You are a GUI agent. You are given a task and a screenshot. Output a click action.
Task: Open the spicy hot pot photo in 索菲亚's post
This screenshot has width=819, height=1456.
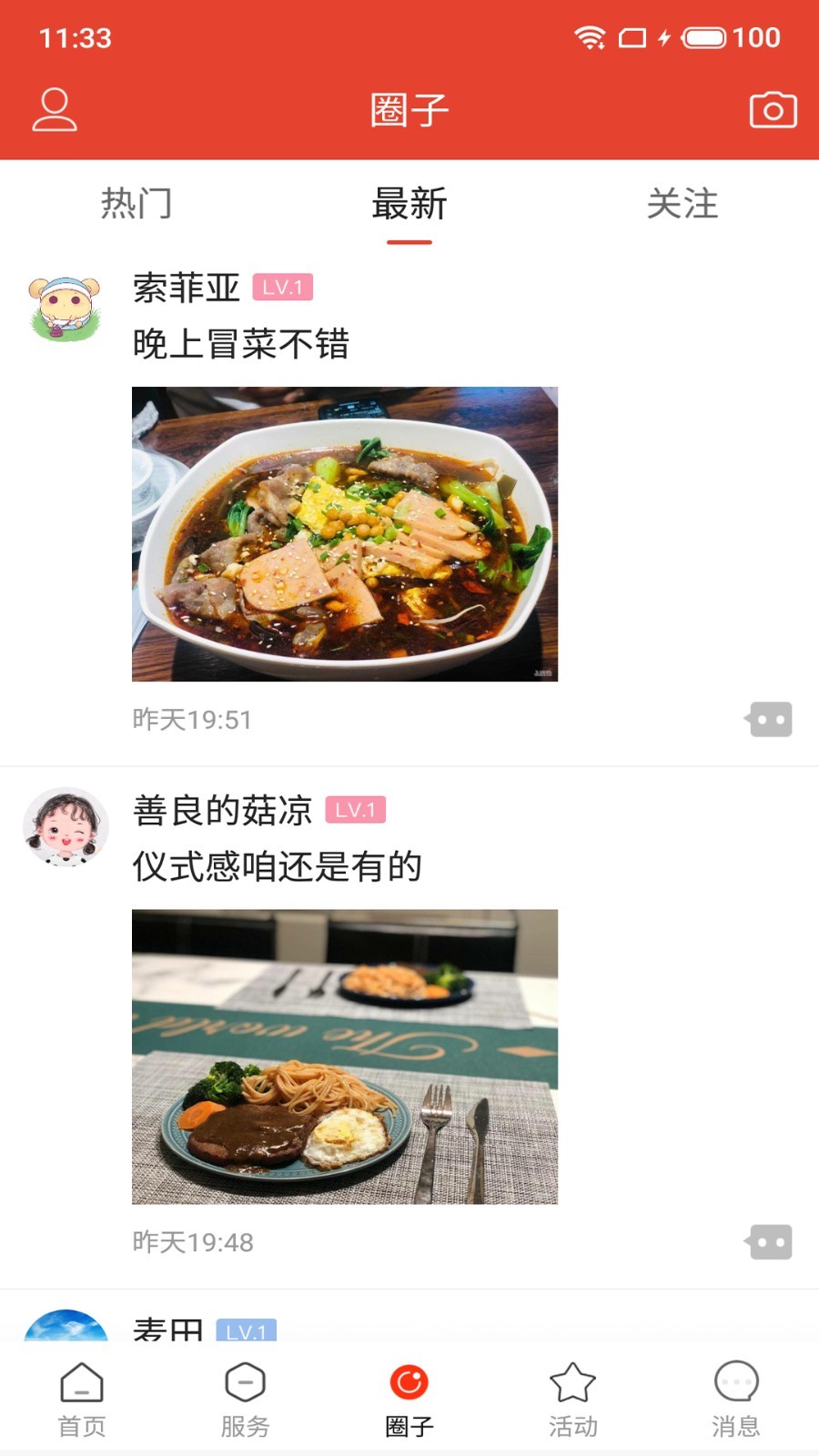click(x=345, y=533)
